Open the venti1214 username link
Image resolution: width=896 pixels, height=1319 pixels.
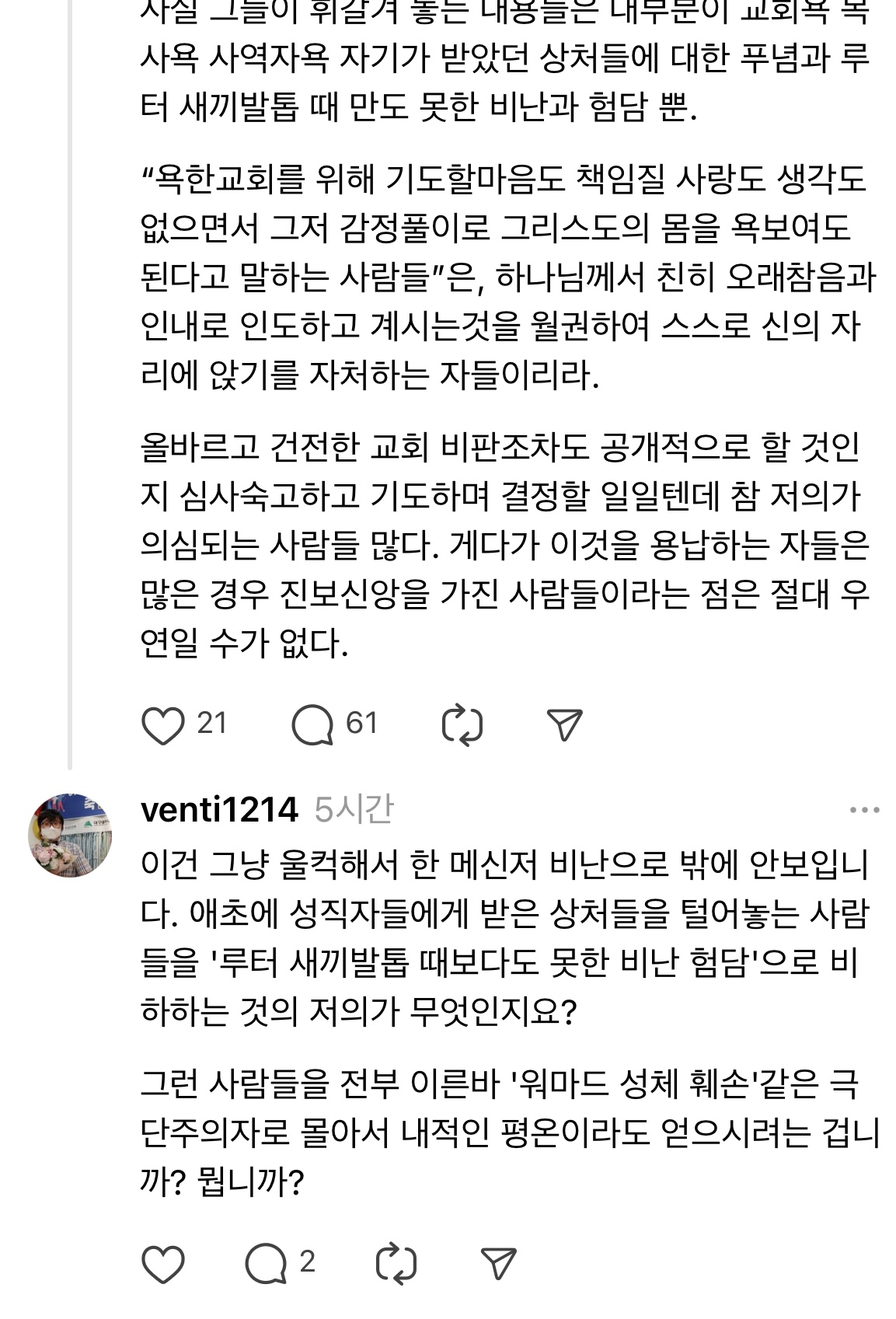click(219, 810)
